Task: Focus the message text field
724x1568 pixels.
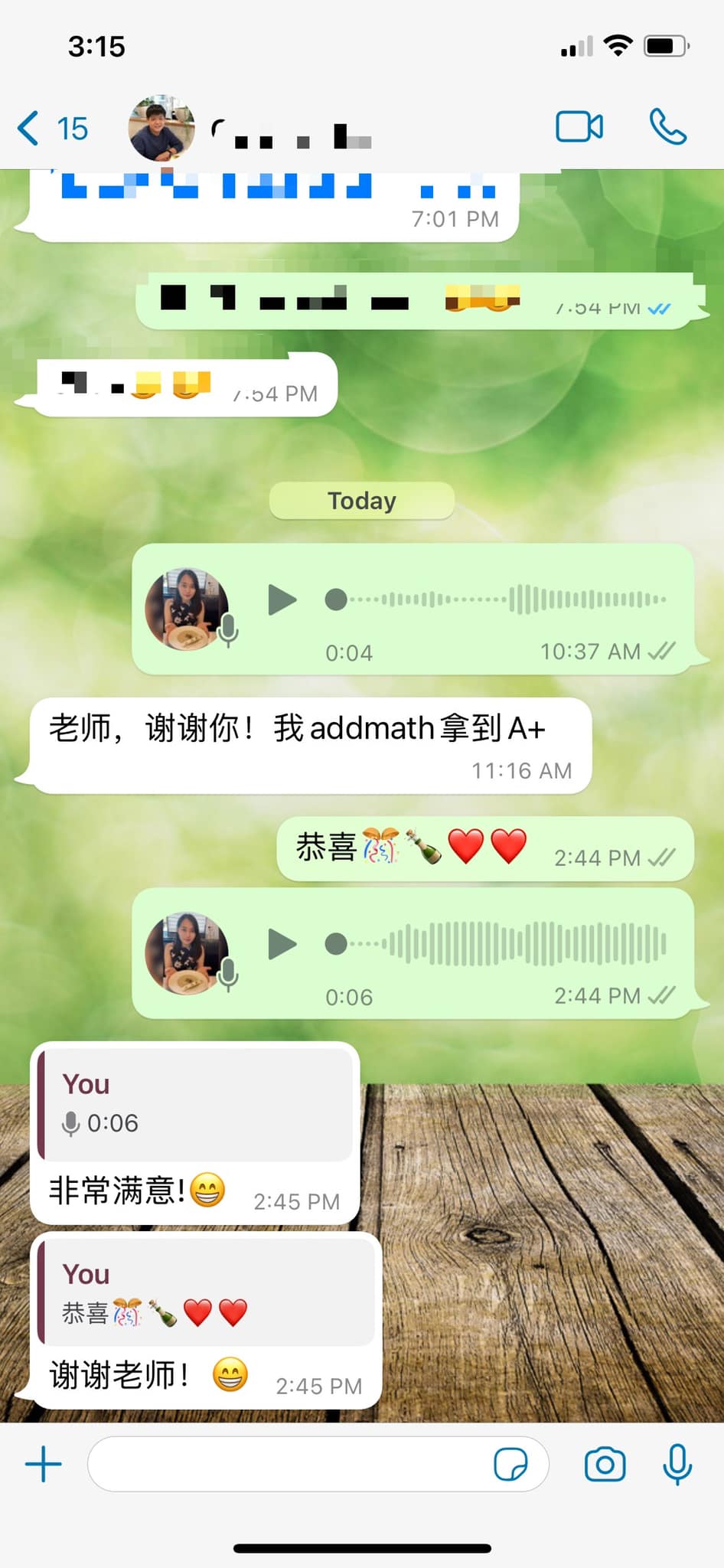Action: click(291, 1465)
